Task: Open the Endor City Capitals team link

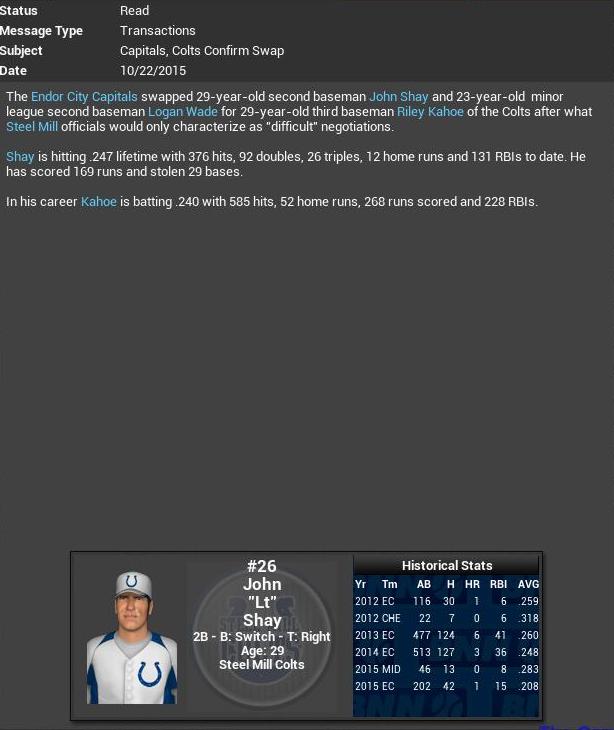Action: click(x=85, y=97)
